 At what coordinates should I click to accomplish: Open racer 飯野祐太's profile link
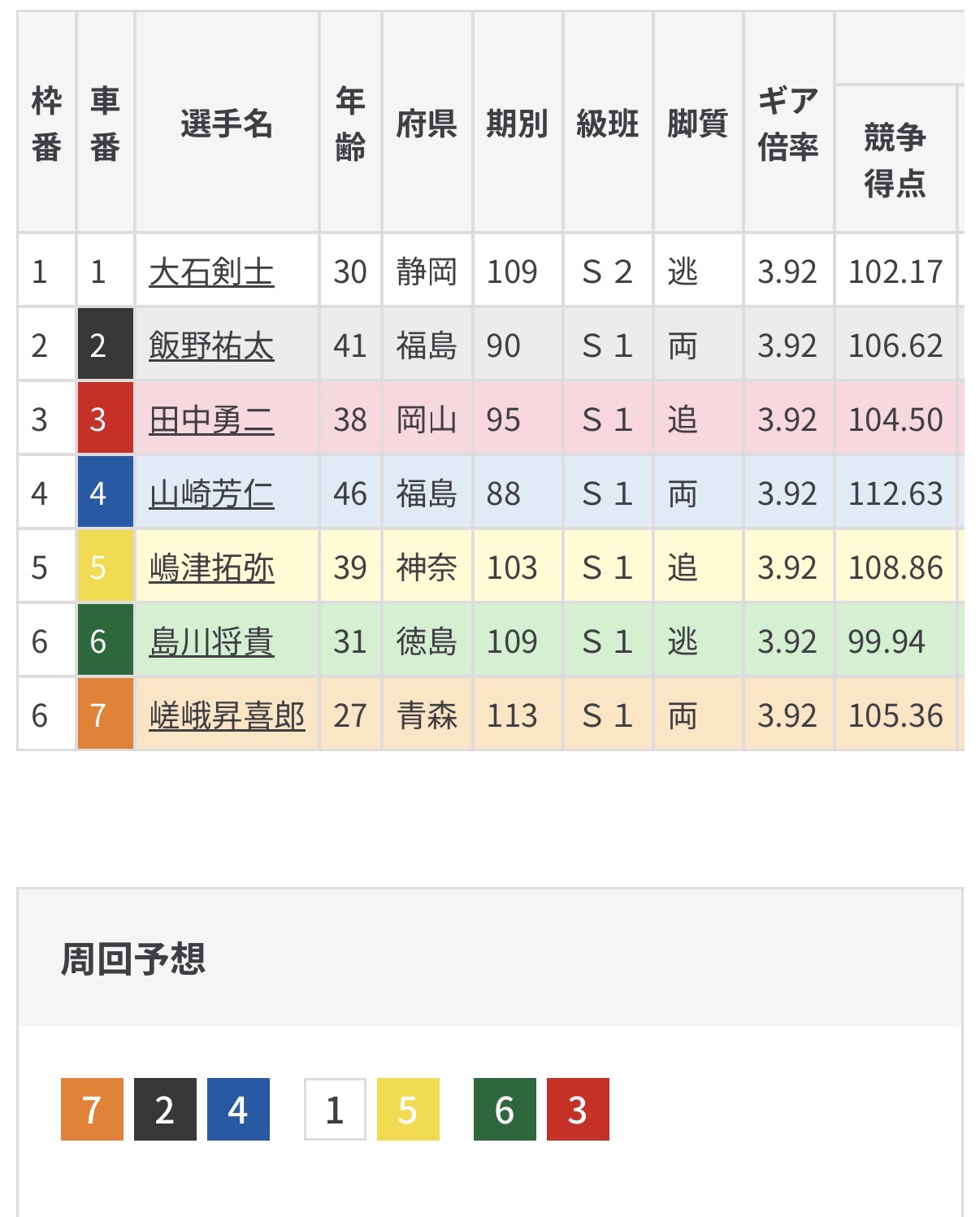(211, 346)
